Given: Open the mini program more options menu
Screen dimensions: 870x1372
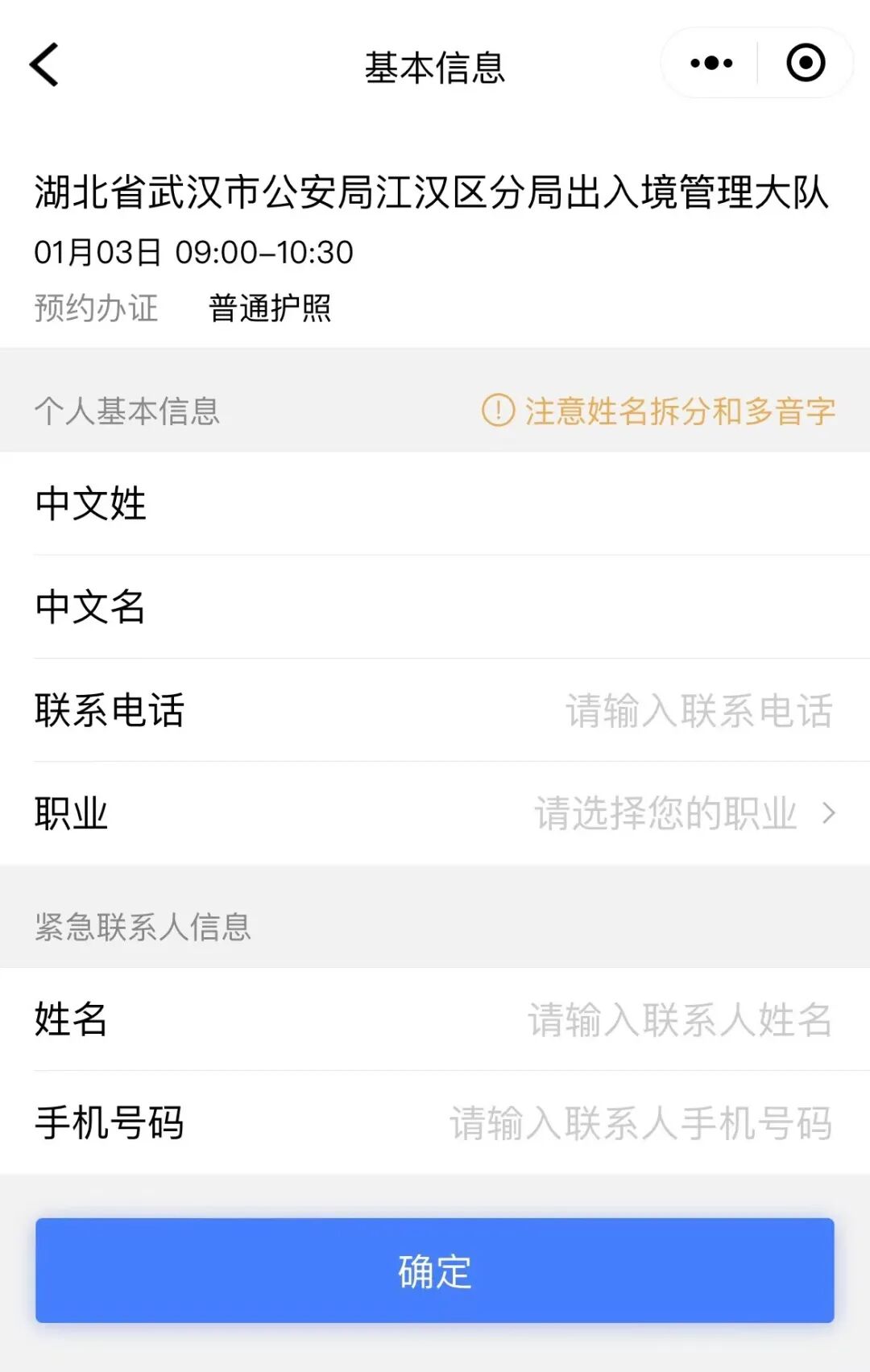Looking at the screenshot, I should click(x=711, y=64).
